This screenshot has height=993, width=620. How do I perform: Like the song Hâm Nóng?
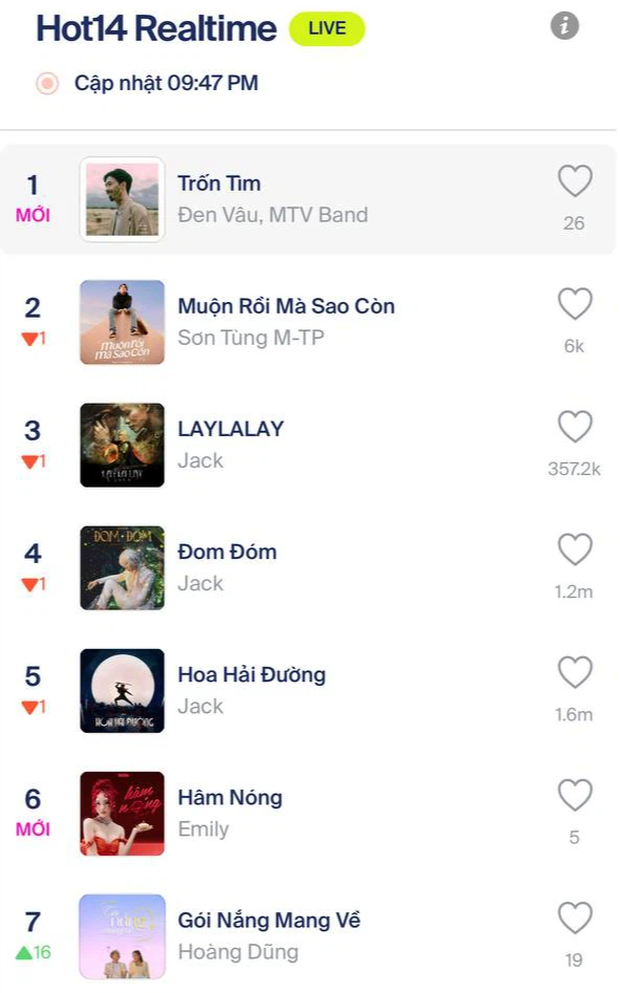(574, 796)
